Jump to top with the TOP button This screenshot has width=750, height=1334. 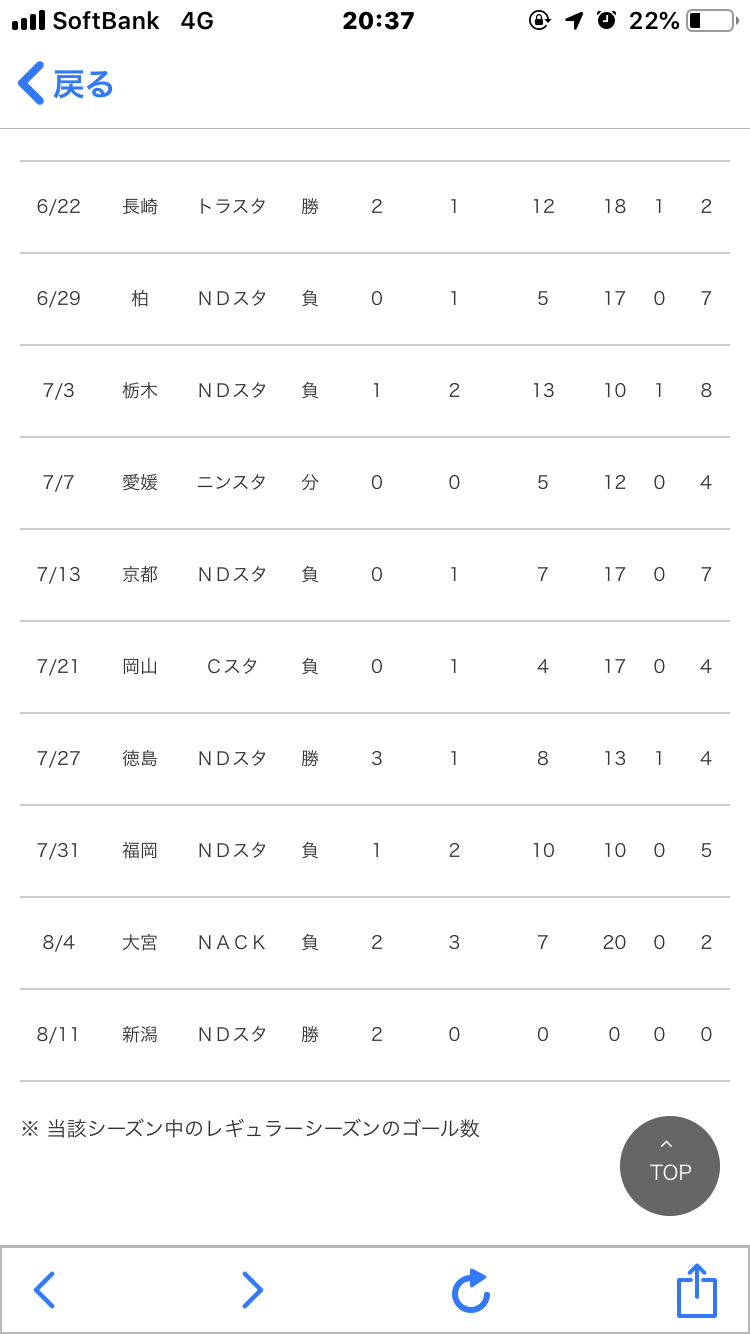pyautogui.click(x=670, y=1165)
